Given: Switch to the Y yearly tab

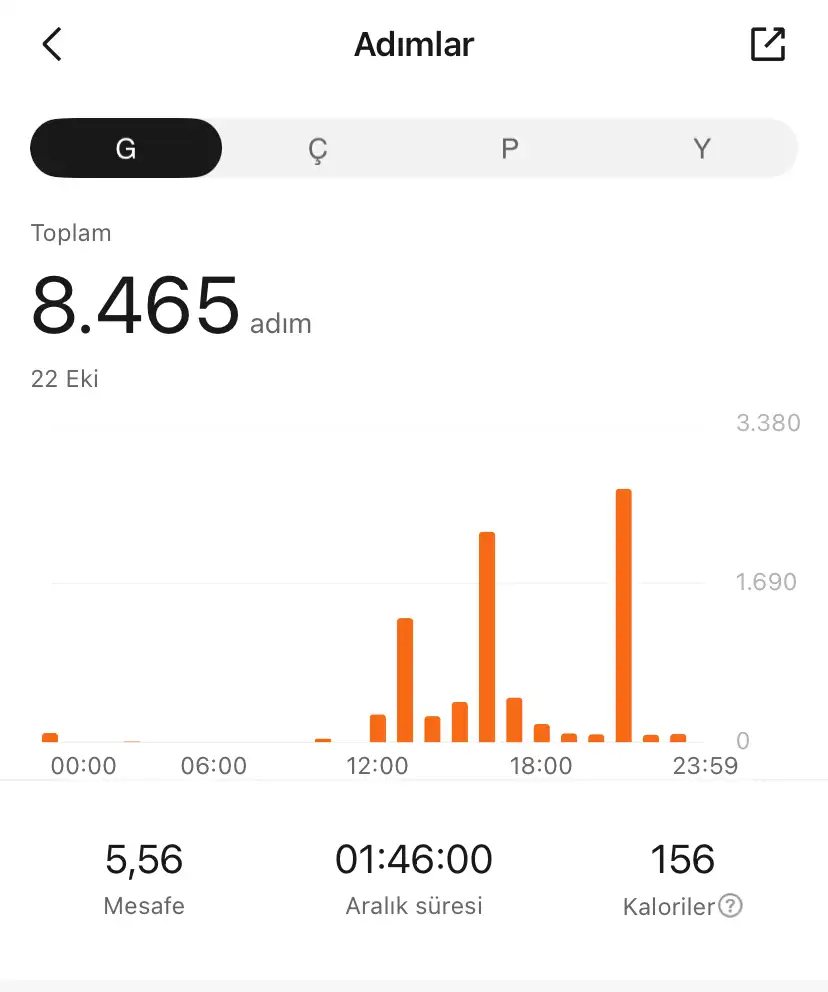Looking at the screenshot, I should coord(702,149).
